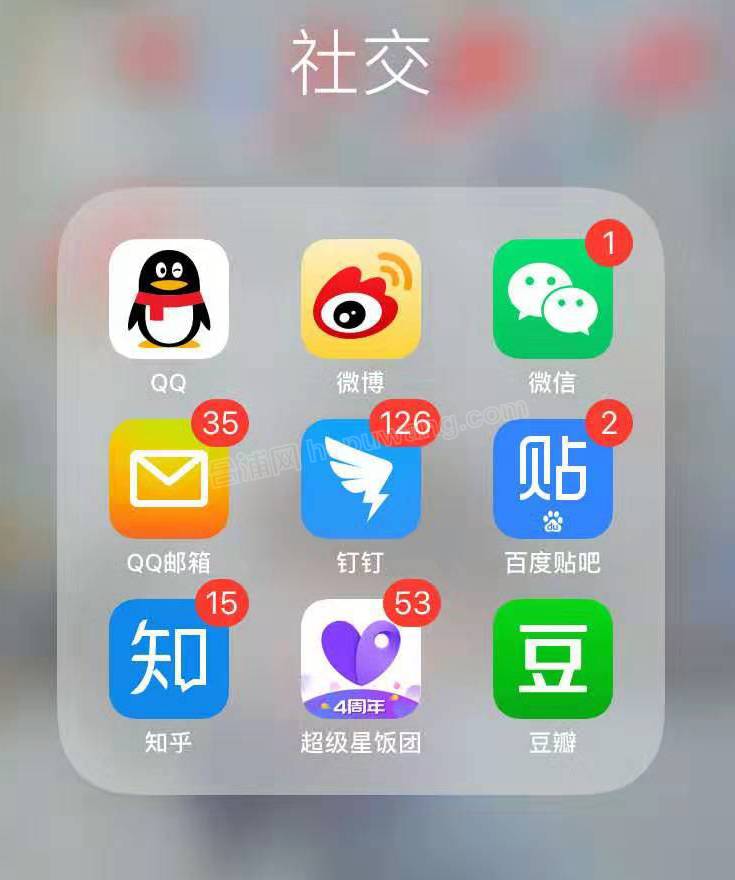Open the QQ app
Image resolution: width=735 pixels, height=880 pixels.
pos(169,299)
